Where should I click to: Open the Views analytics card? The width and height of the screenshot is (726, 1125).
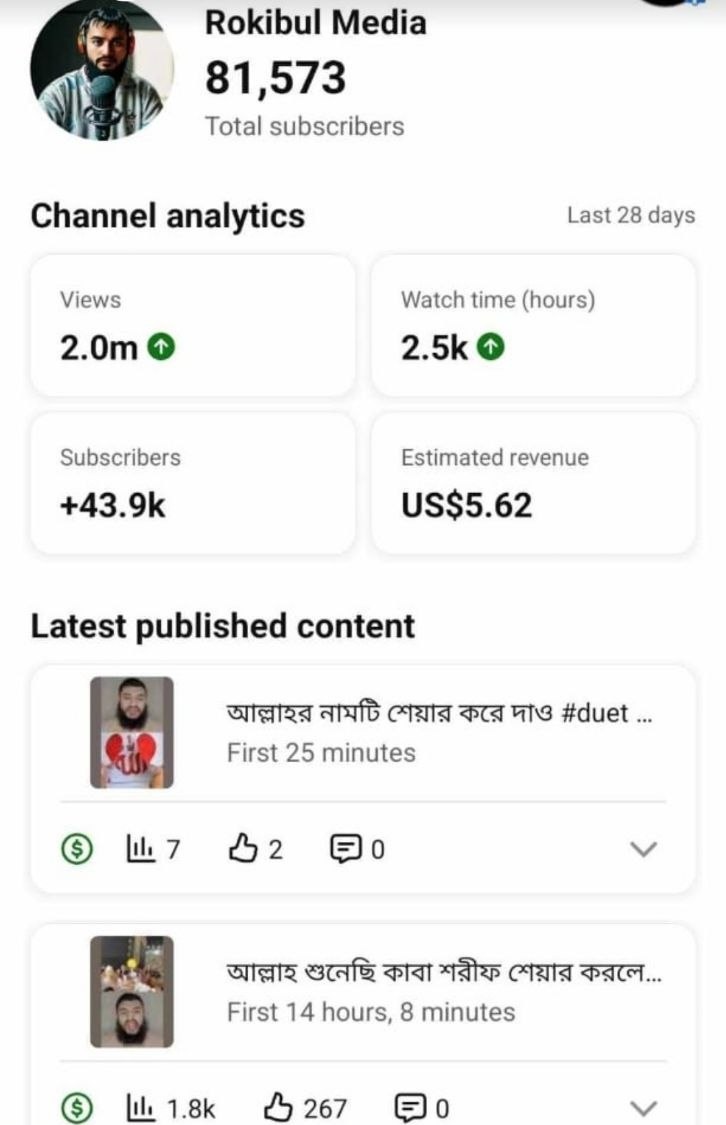[192, 325]
